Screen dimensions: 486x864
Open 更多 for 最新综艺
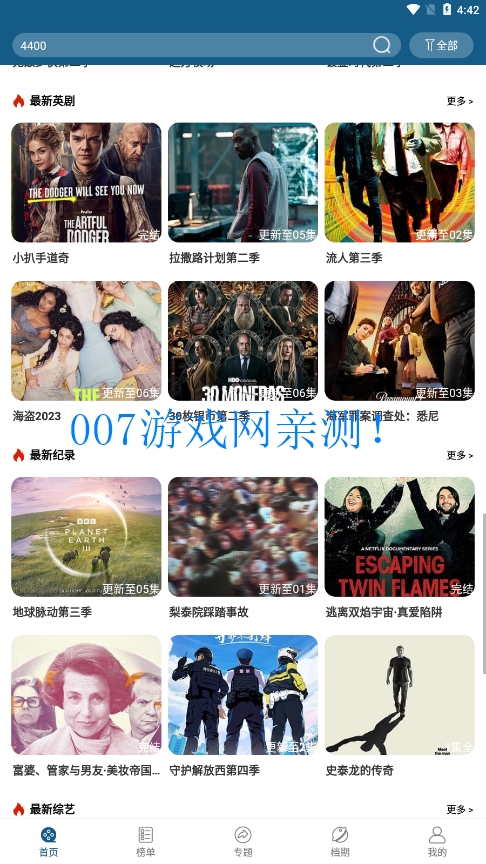(x=460, y=809)
